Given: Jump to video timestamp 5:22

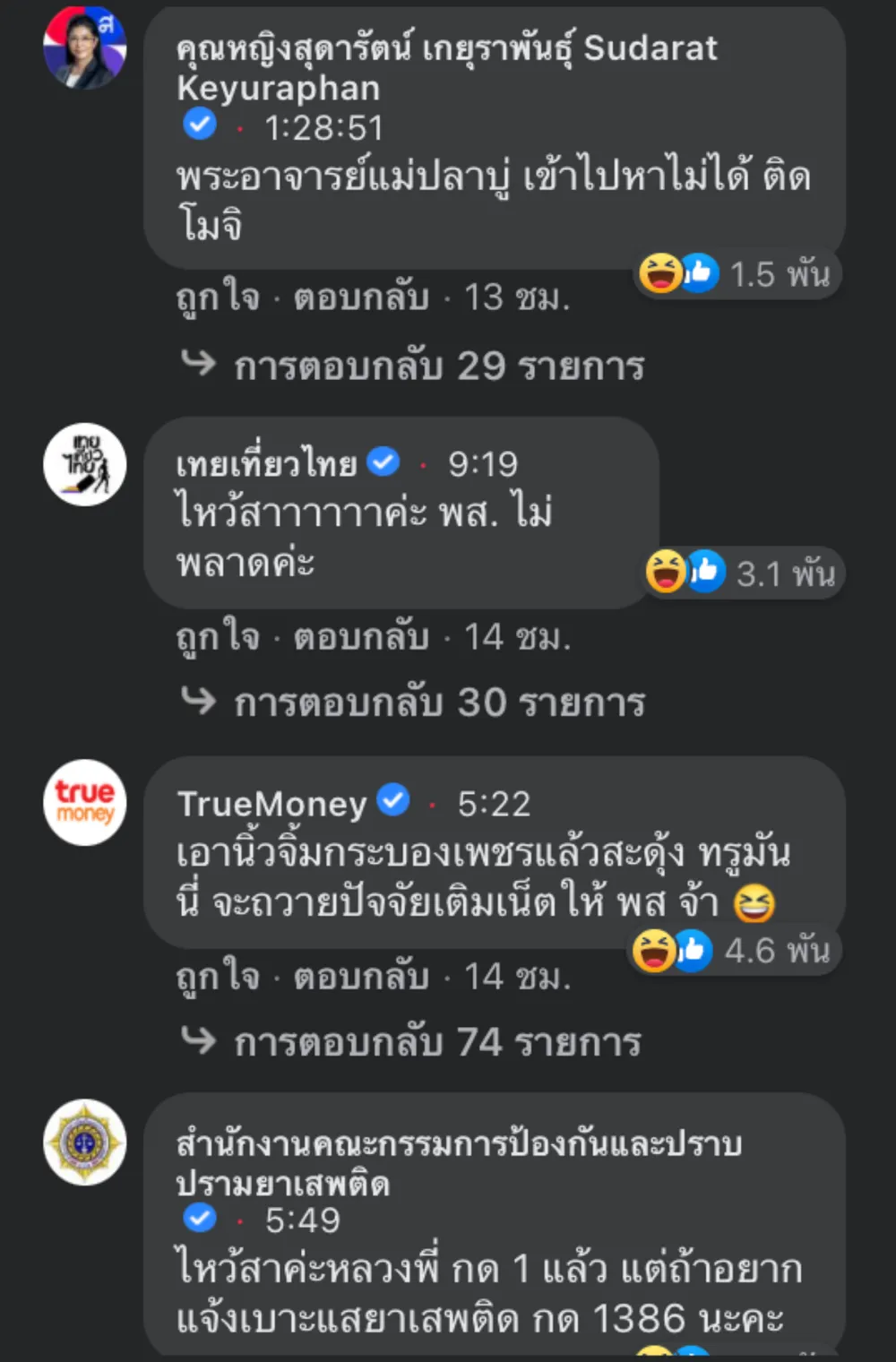Looking at the screenshot, I should [494, 804].
